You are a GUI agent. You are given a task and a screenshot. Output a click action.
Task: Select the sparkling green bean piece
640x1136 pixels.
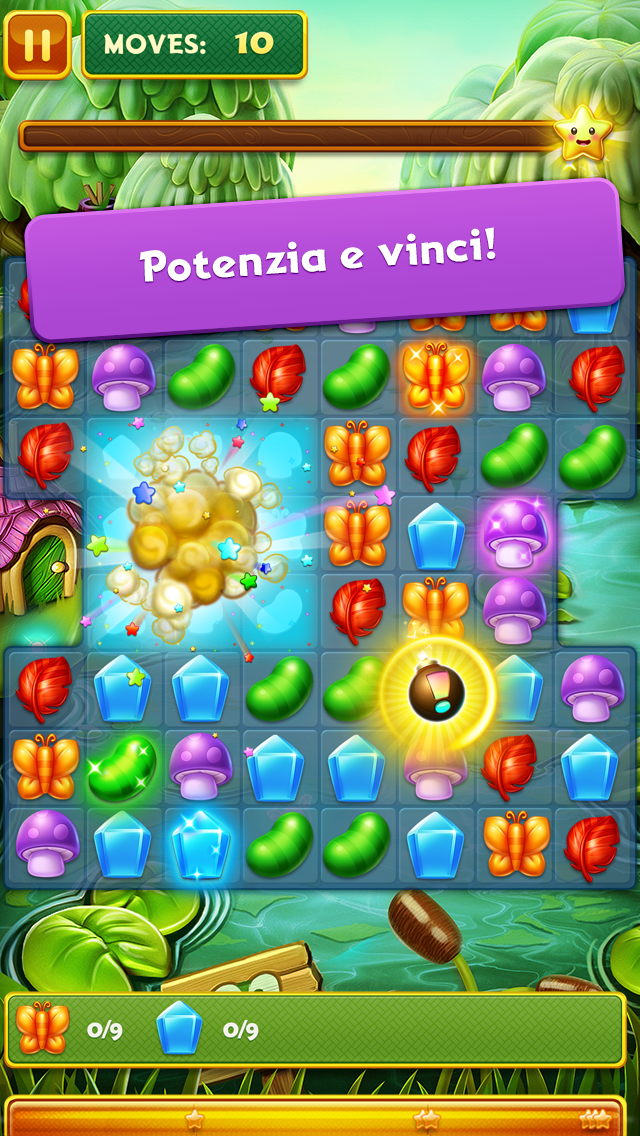[x=122, y=767]
